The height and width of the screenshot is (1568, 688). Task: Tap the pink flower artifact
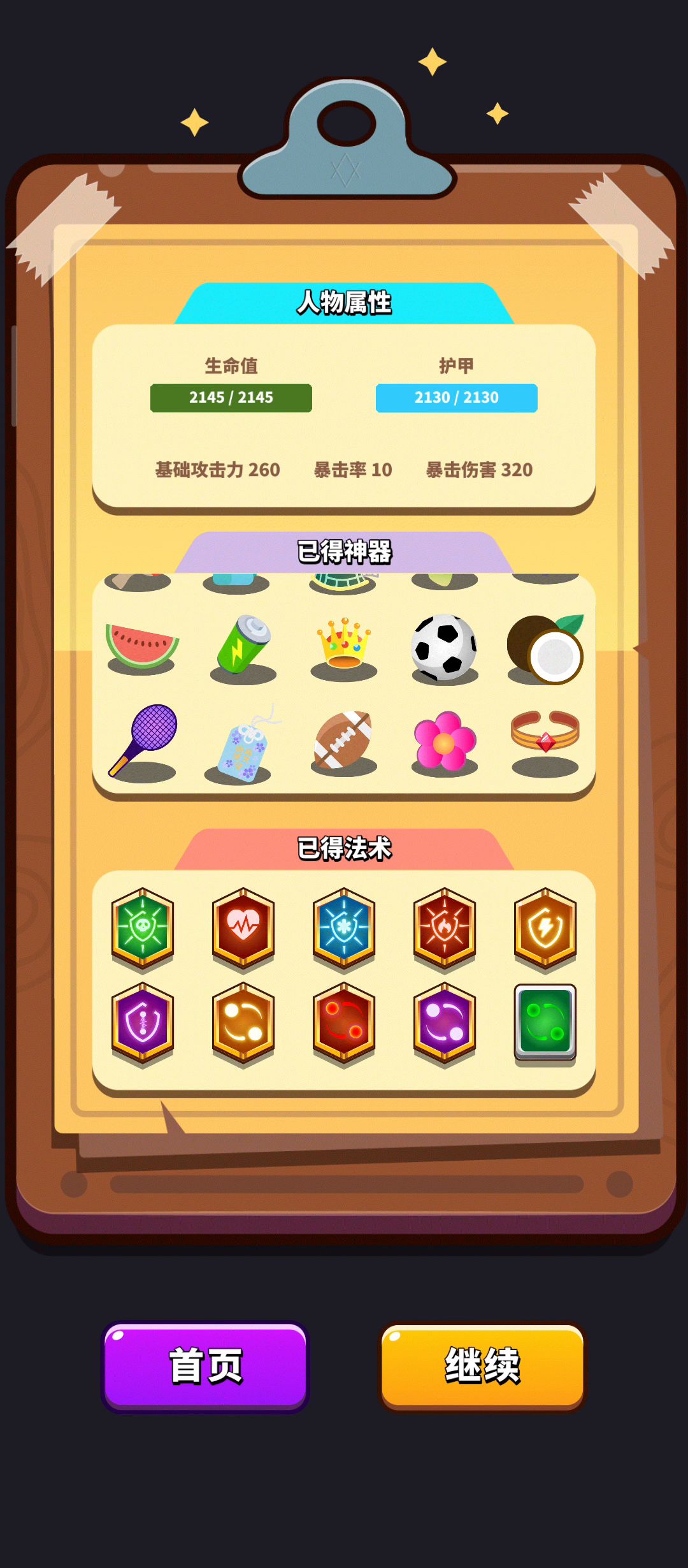coord(445,741)
